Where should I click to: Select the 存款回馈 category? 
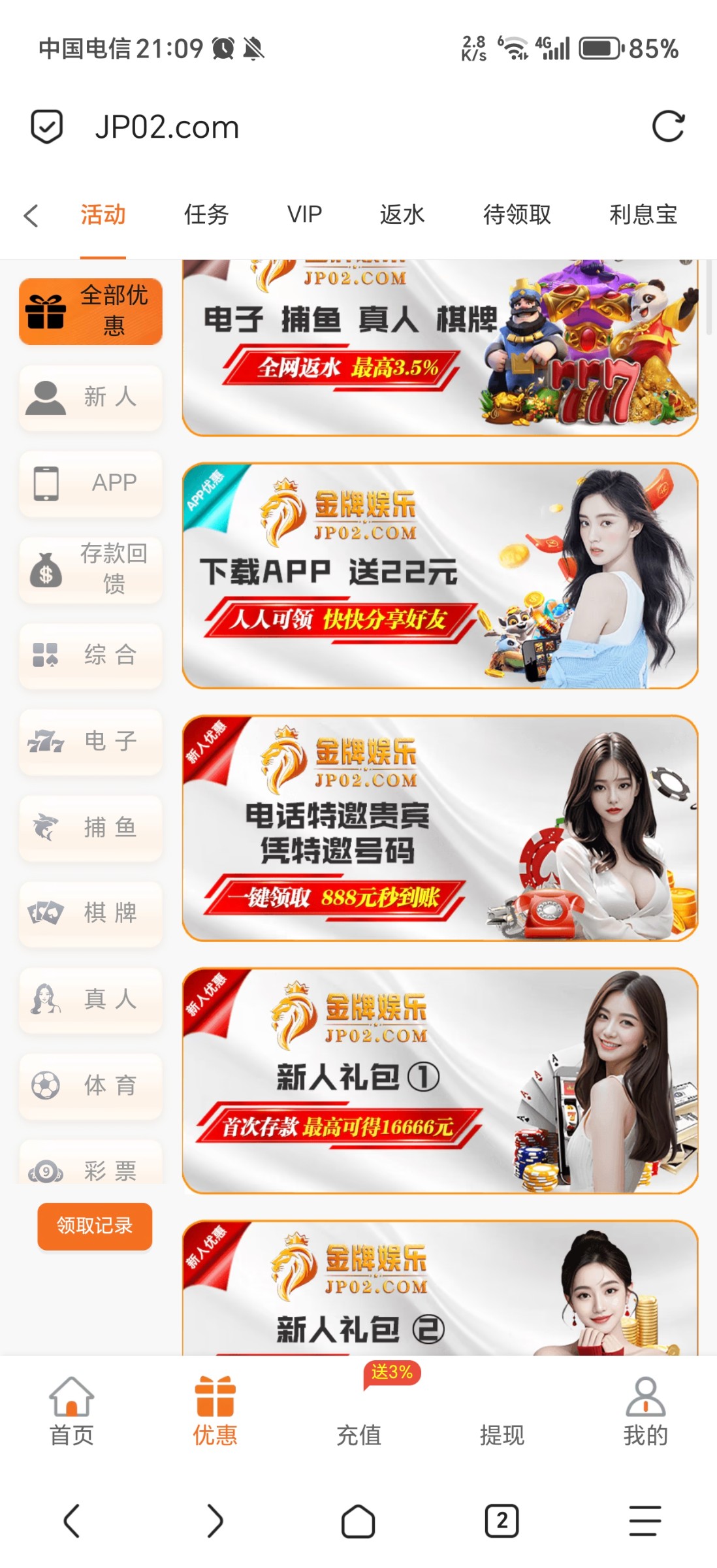click(91, 569)
